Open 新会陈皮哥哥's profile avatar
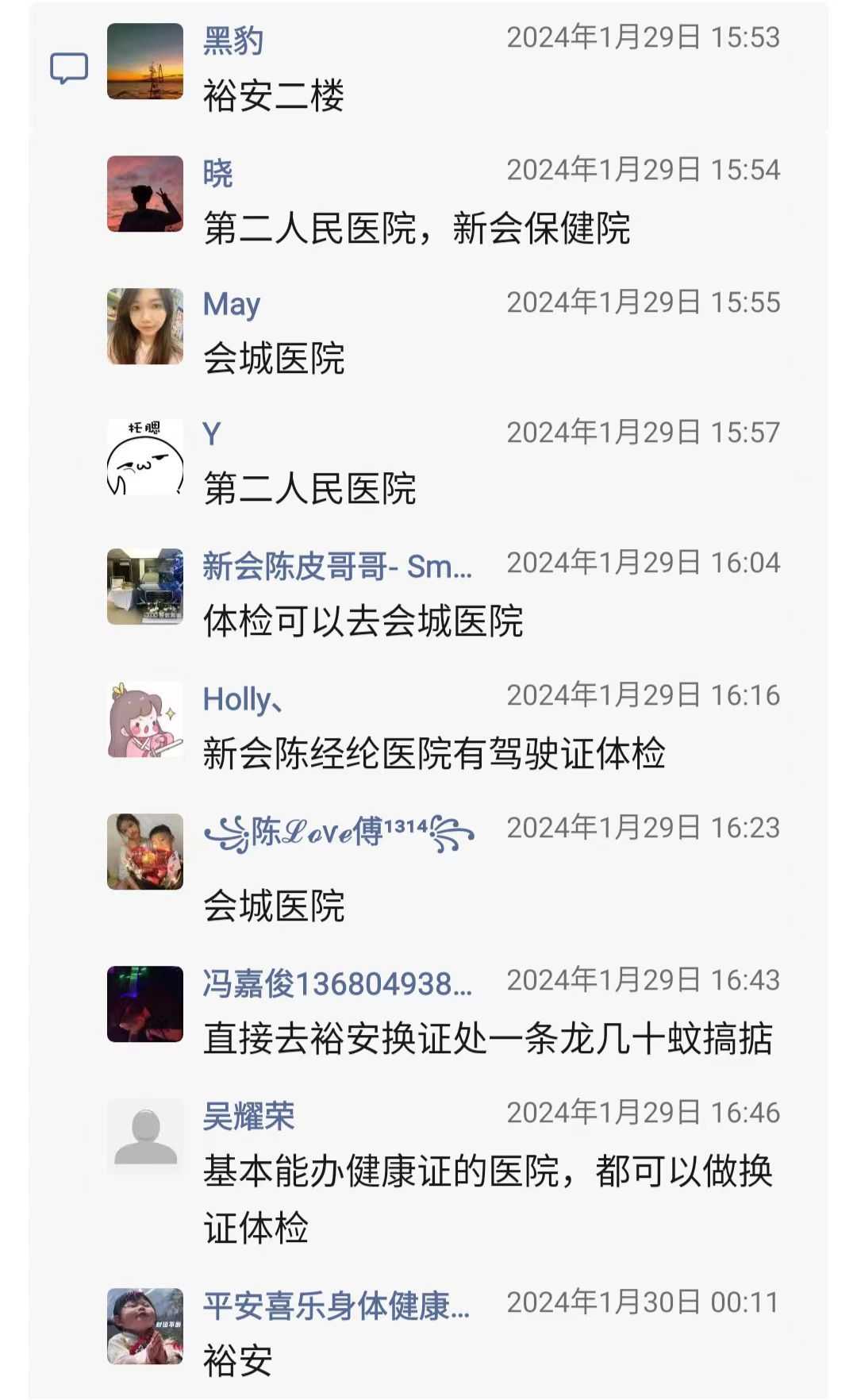Screen dimensions: 857x1400 point(145,587)
